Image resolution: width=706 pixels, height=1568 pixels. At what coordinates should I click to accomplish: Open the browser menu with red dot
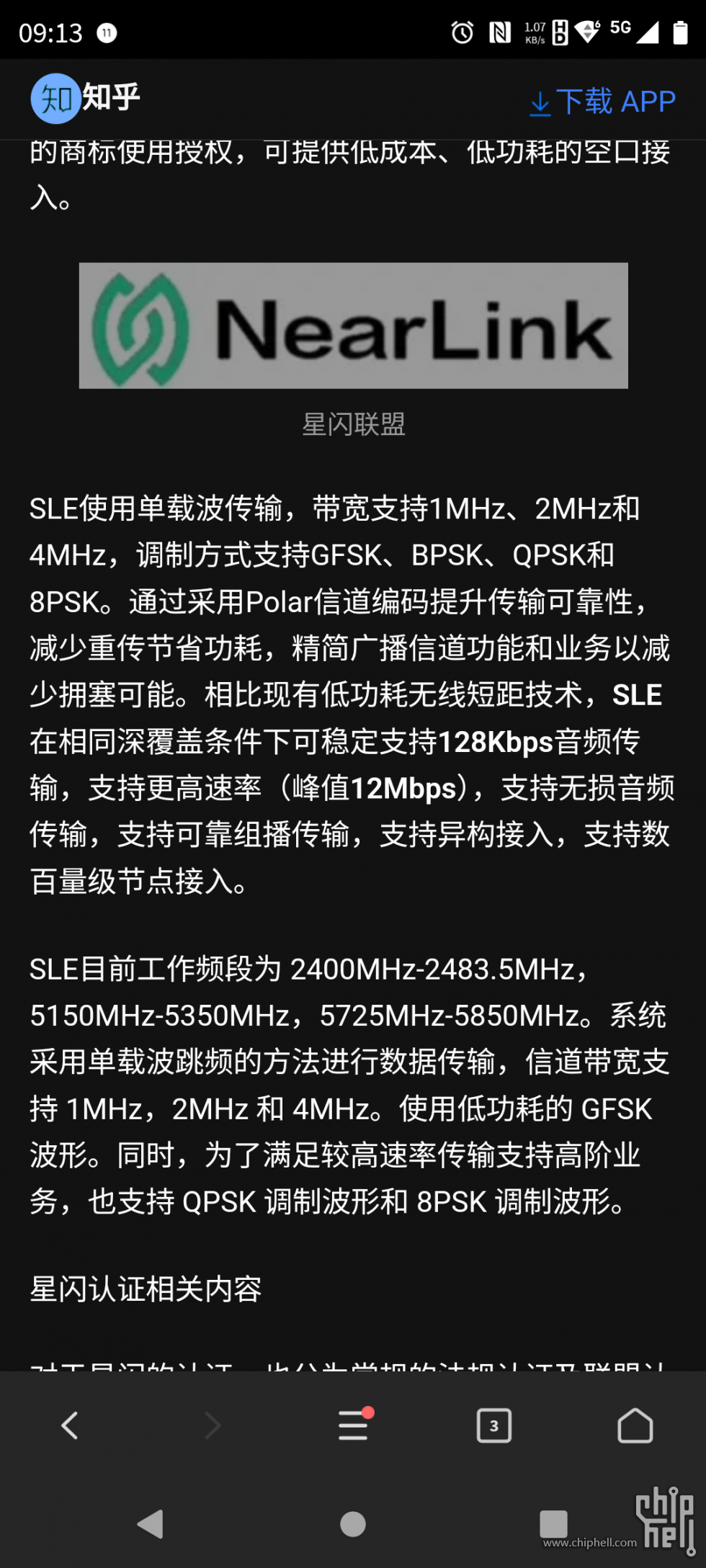[x=354, y=1425]
